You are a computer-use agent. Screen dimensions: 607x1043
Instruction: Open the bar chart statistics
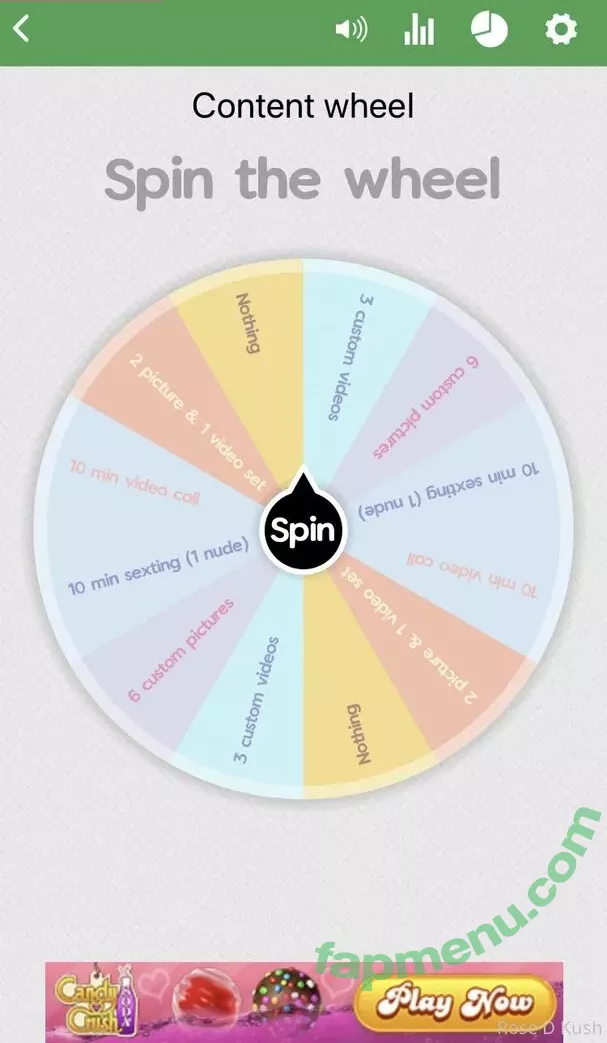(419, 30)
